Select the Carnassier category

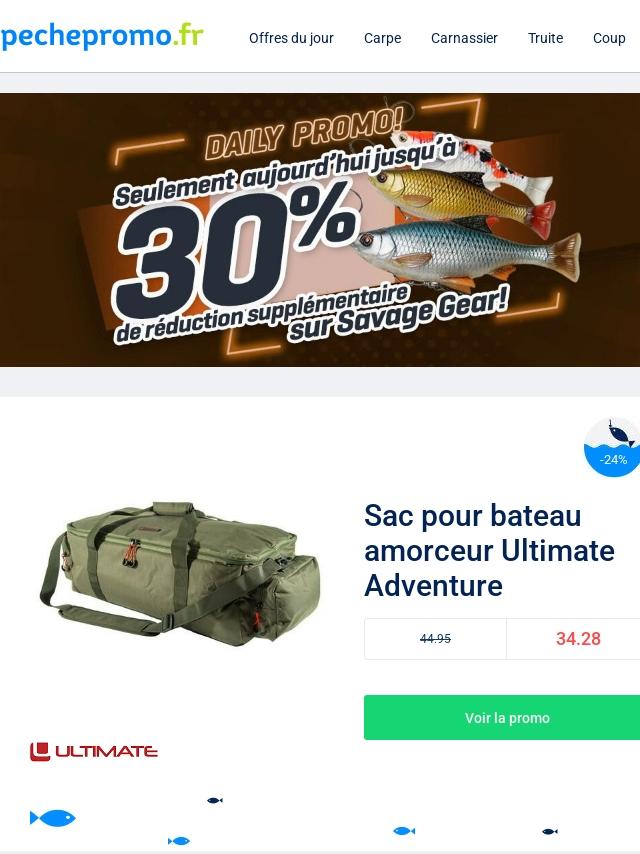coord(464,38)
